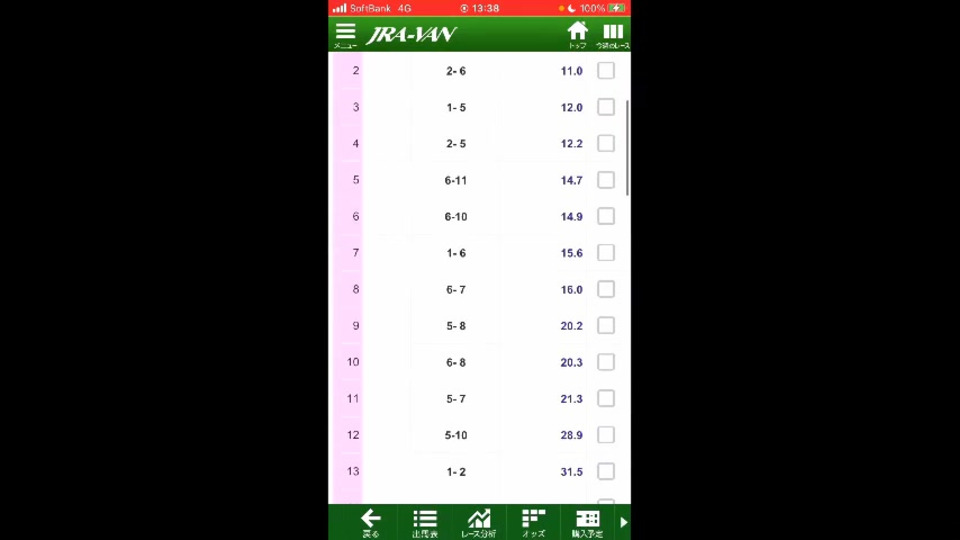Open the メニュー hamburger menu
The image size is (960, 540).
coord(345,34)
